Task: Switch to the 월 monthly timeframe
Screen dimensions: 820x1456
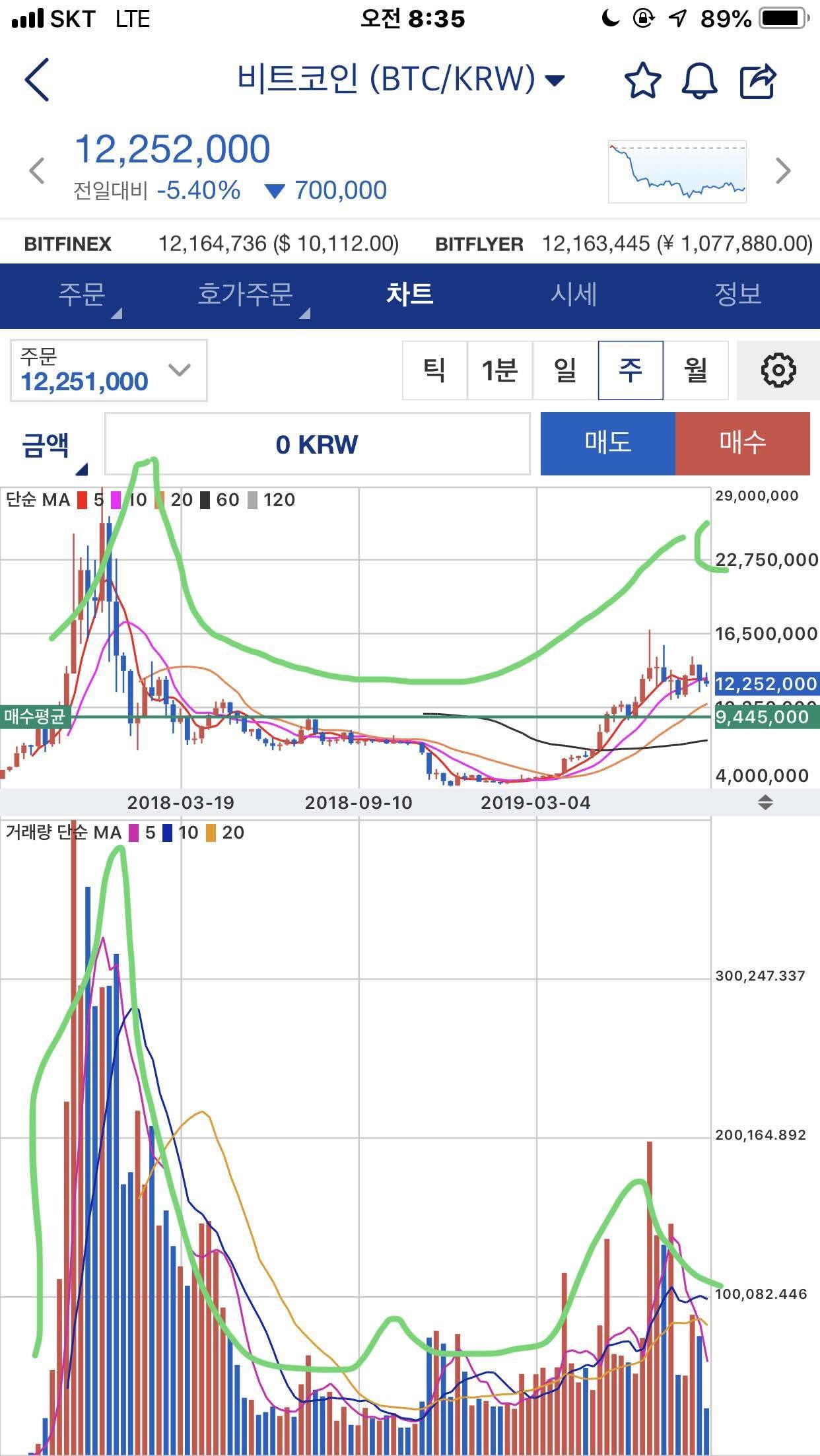Action: pos(697,370)
